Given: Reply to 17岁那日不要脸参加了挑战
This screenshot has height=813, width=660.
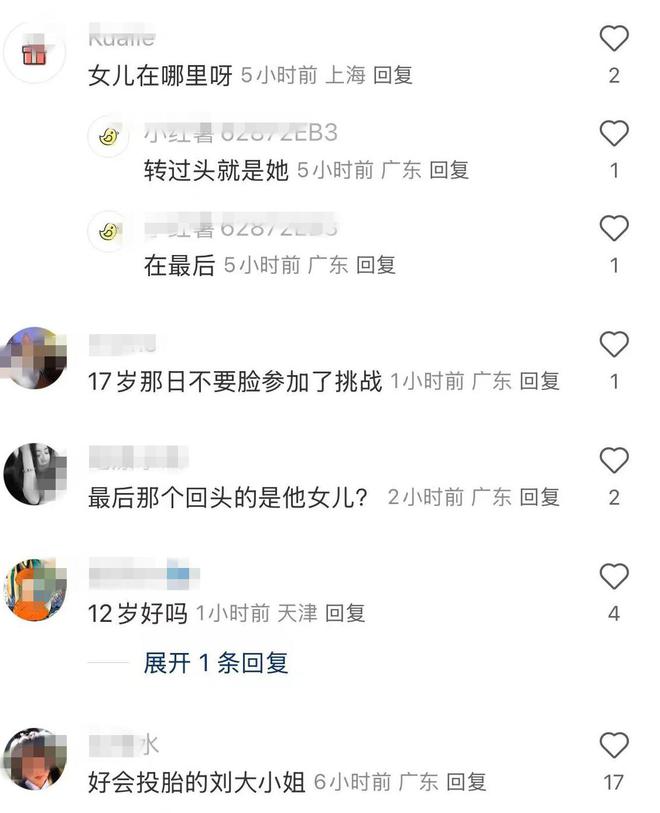Looking at the screenshot, I should (x=540, y=381).
